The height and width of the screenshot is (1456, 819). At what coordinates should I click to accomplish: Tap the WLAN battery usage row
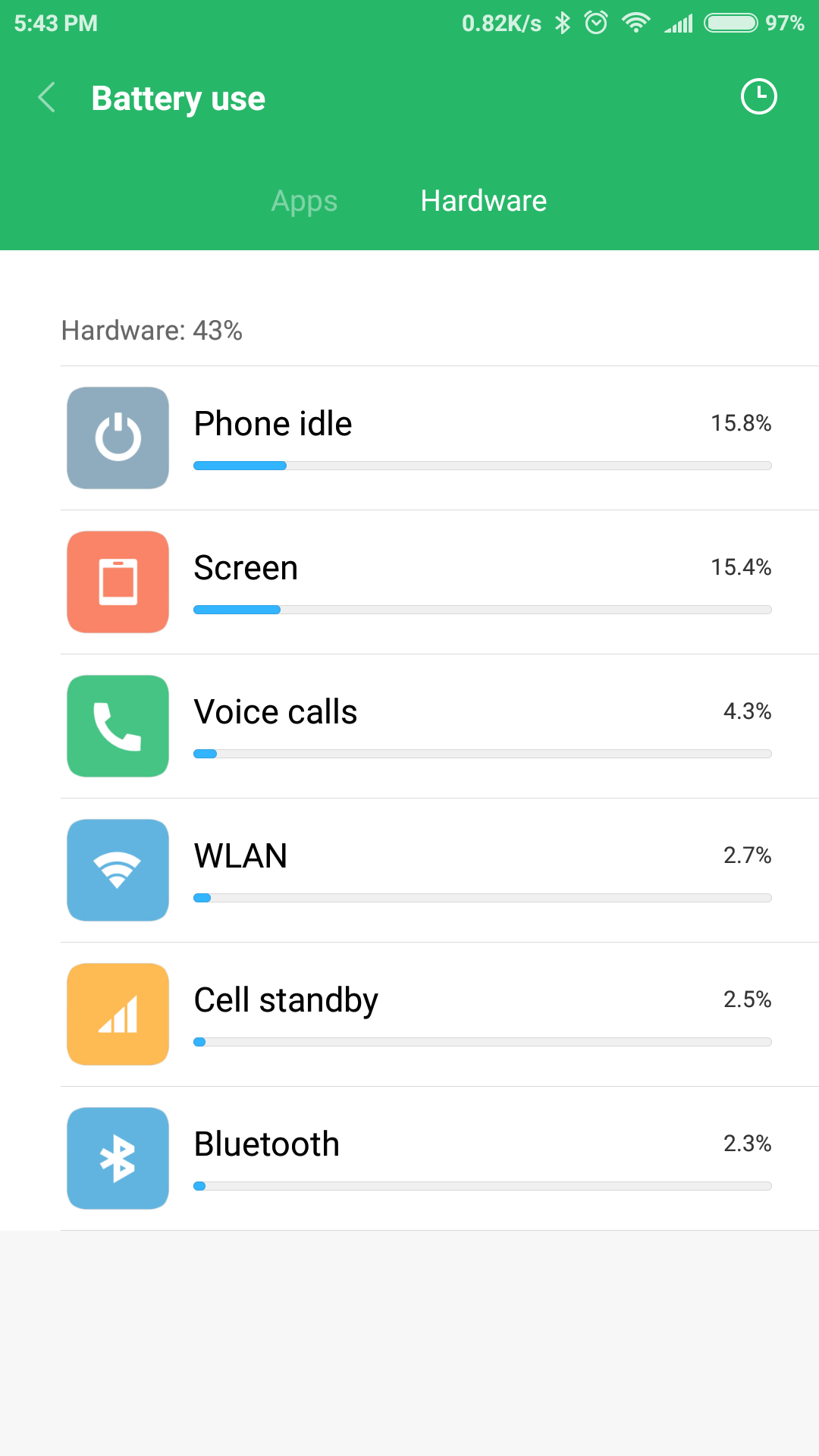(440, 871)
